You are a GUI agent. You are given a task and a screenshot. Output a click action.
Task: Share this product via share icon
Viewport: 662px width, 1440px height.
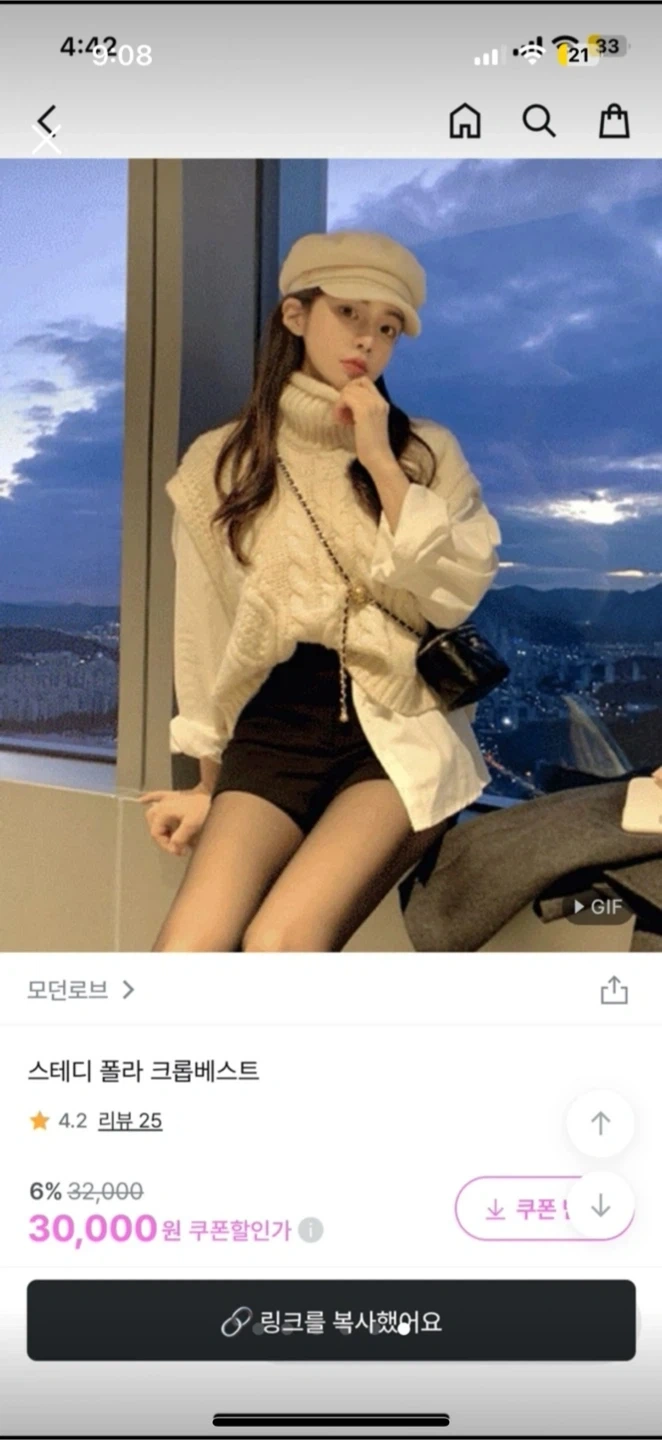(x=613, y=990)
